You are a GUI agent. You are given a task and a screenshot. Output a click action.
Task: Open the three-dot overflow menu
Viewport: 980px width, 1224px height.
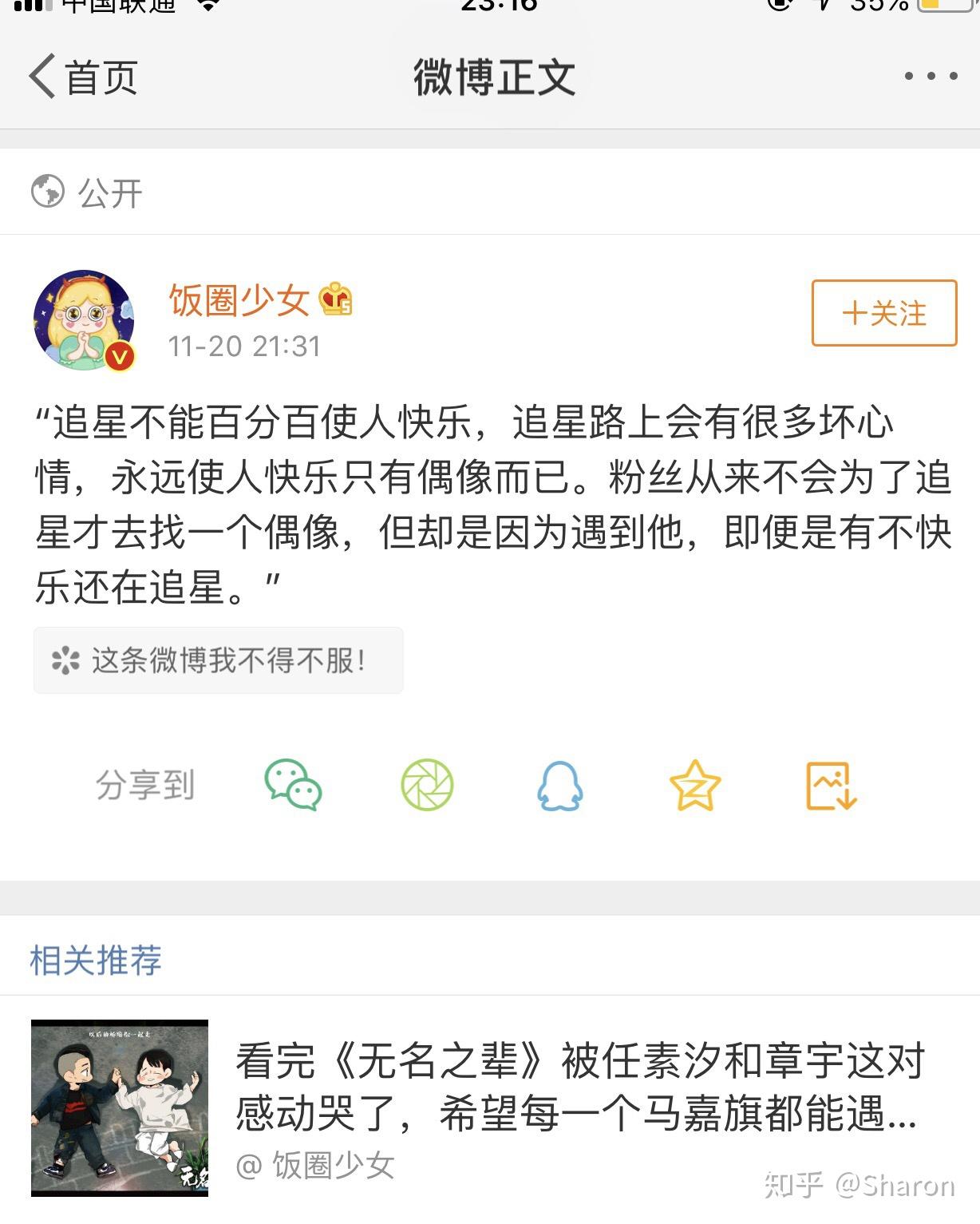coord(931,77)
